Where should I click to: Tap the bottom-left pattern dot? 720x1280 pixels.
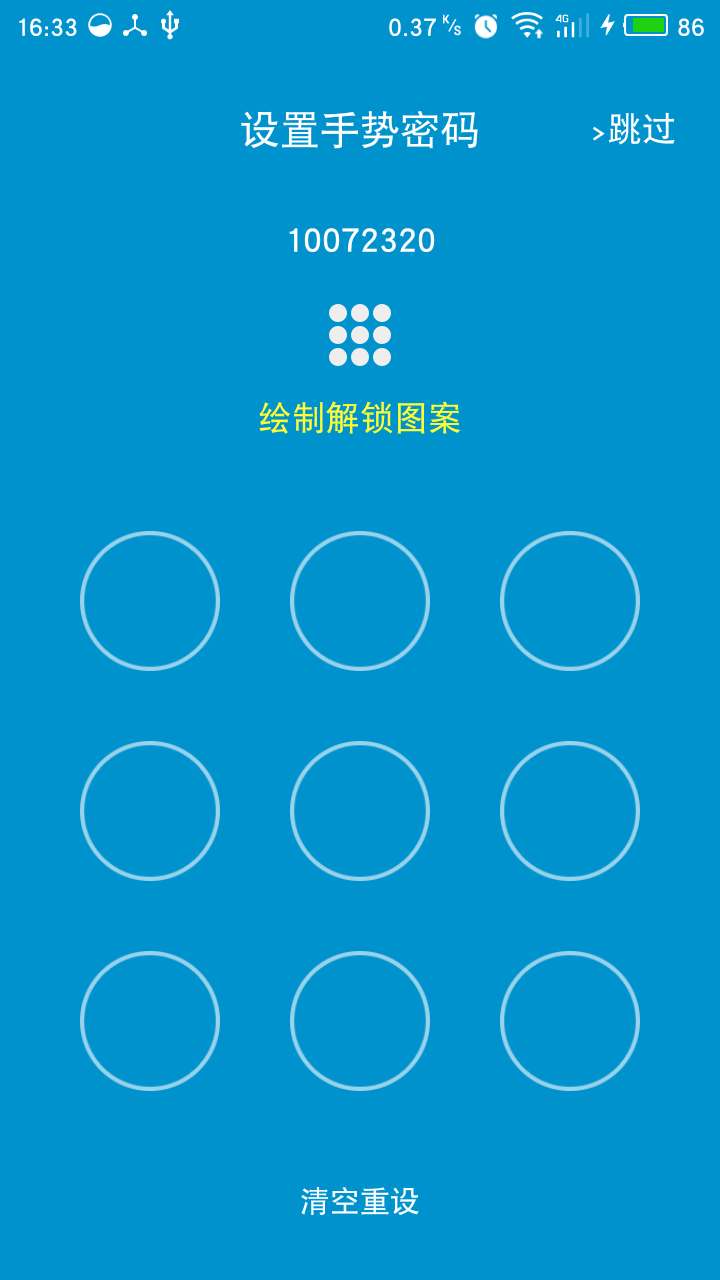150,1021
